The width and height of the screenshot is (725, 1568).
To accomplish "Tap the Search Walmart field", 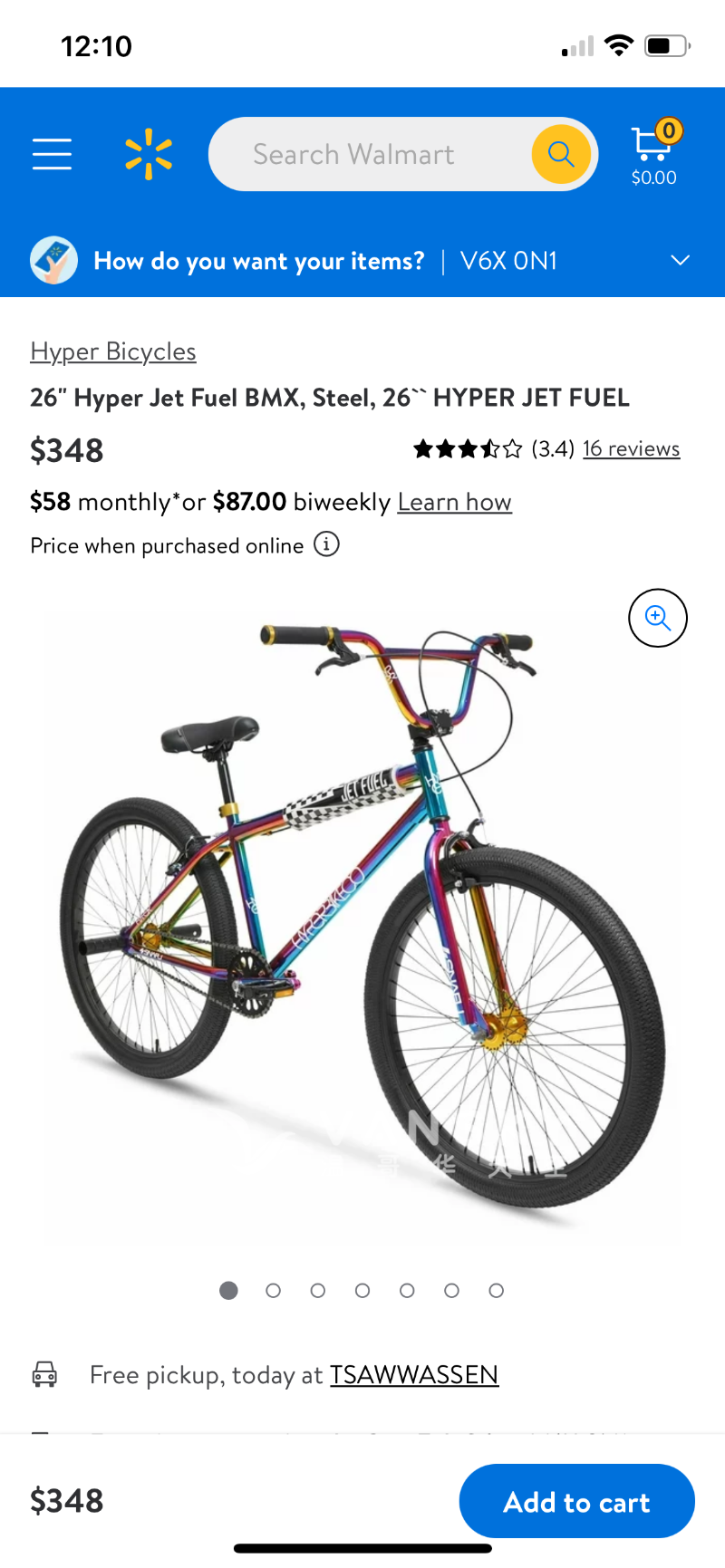I will [362, 154].
